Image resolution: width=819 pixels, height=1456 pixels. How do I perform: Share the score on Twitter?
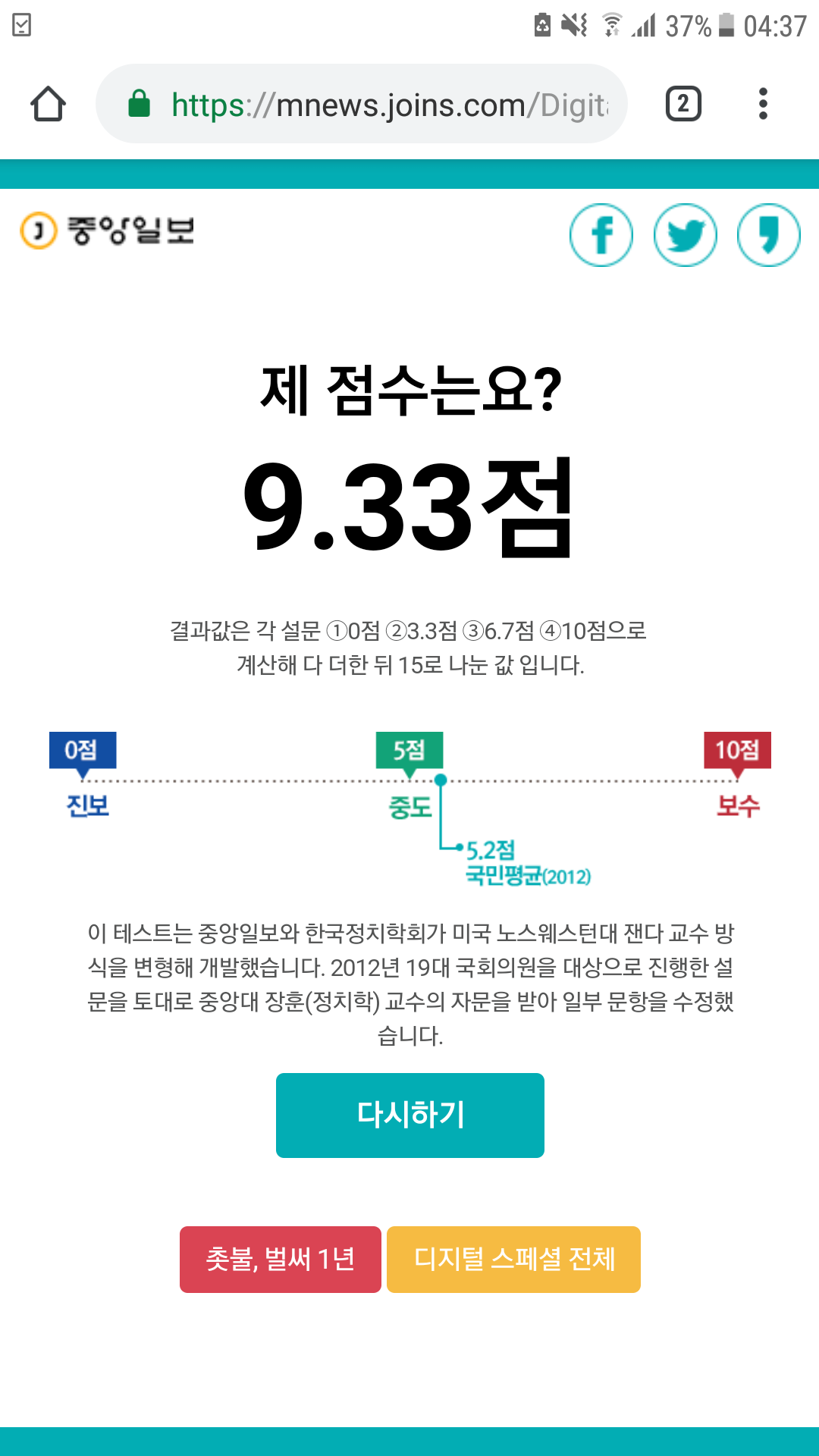(686, 235)
